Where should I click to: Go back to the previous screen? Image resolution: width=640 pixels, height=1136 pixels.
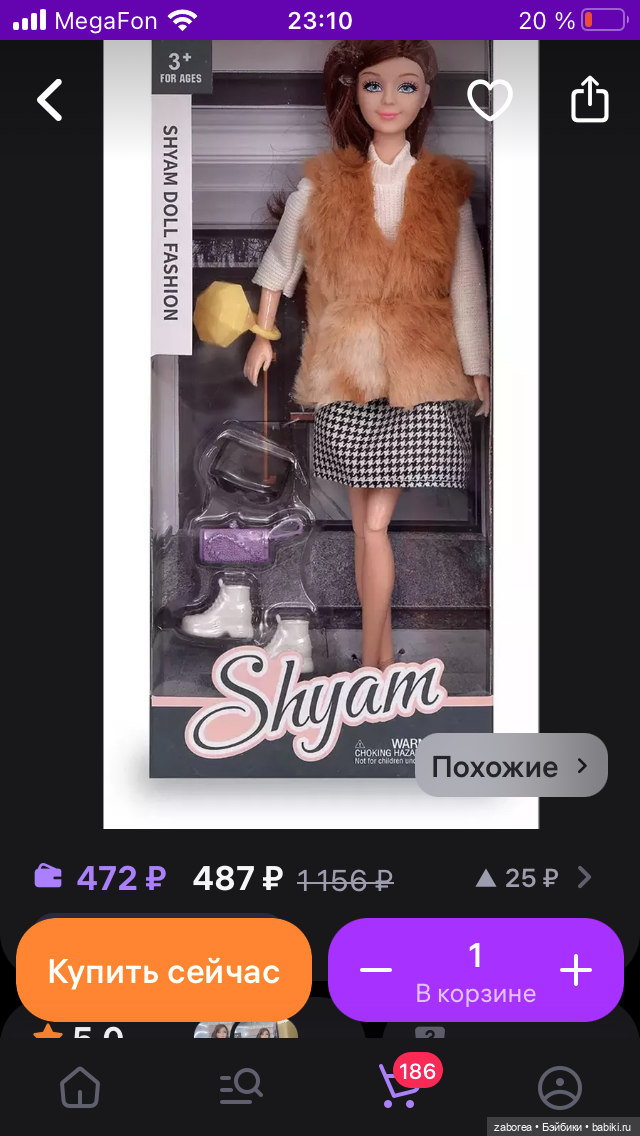50,100
